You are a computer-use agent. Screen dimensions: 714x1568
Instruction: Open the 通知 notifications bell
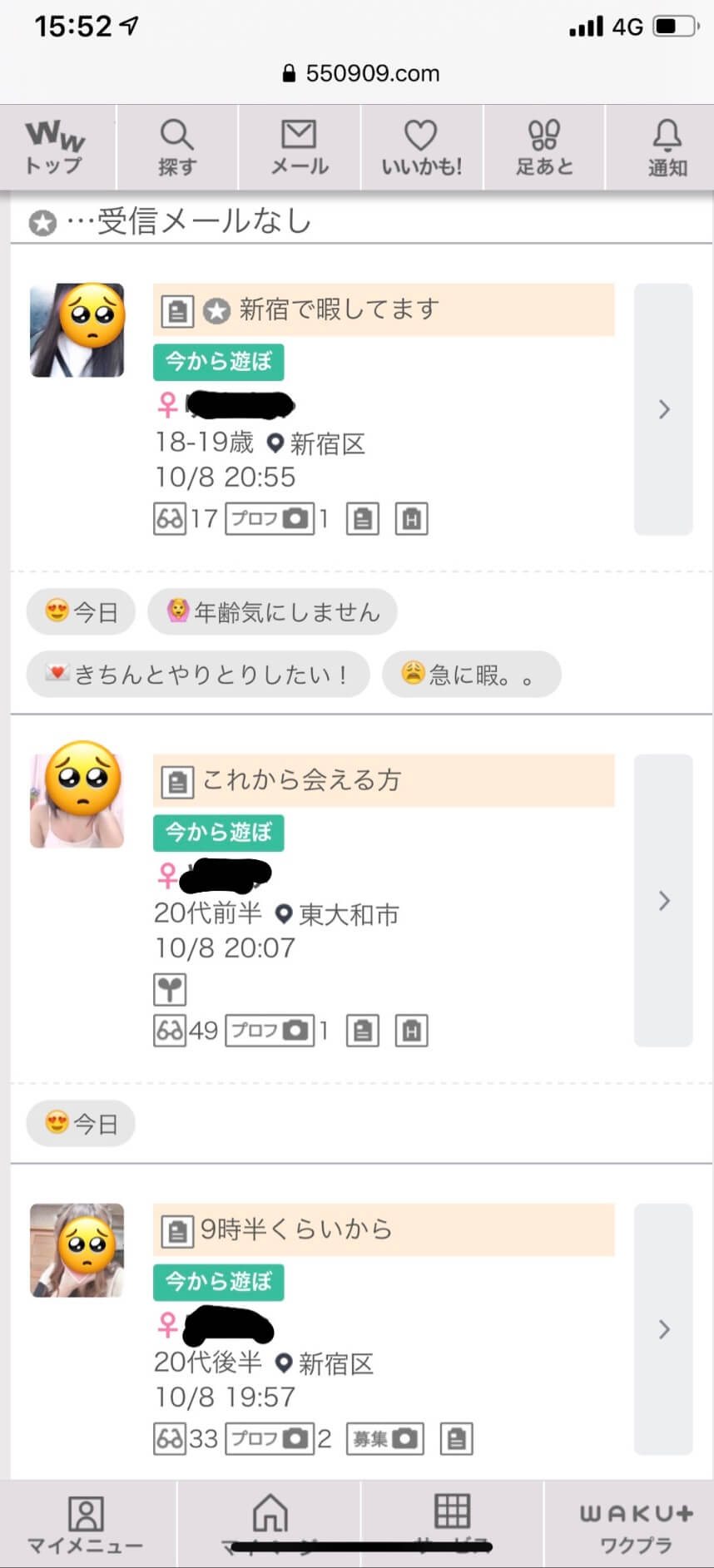point(667,147)
